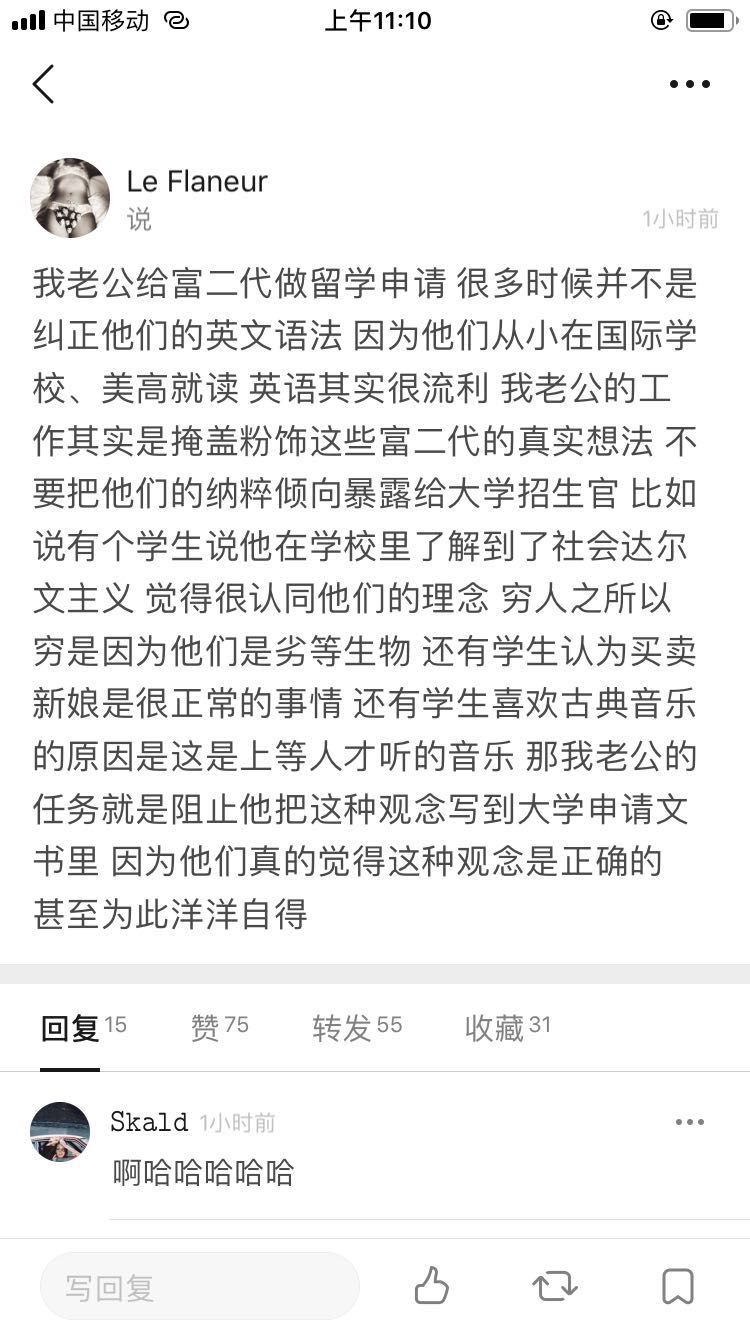The height and width of the screenshot is (1334, 750).
Task: Open more options on Skald's reply
Action: [689, 1122]
